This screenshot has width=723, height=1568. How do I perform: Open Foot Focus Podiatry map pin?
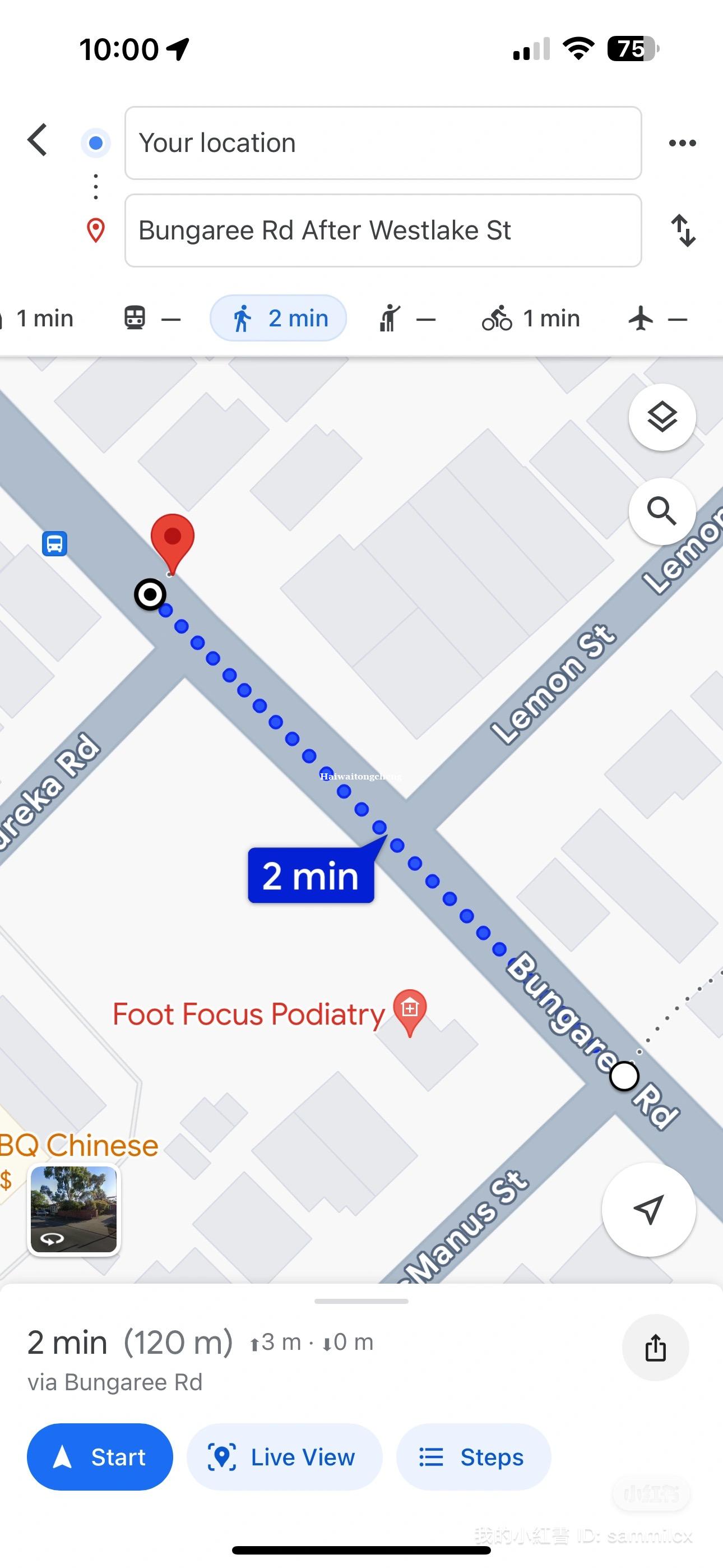pos(410,1011)
